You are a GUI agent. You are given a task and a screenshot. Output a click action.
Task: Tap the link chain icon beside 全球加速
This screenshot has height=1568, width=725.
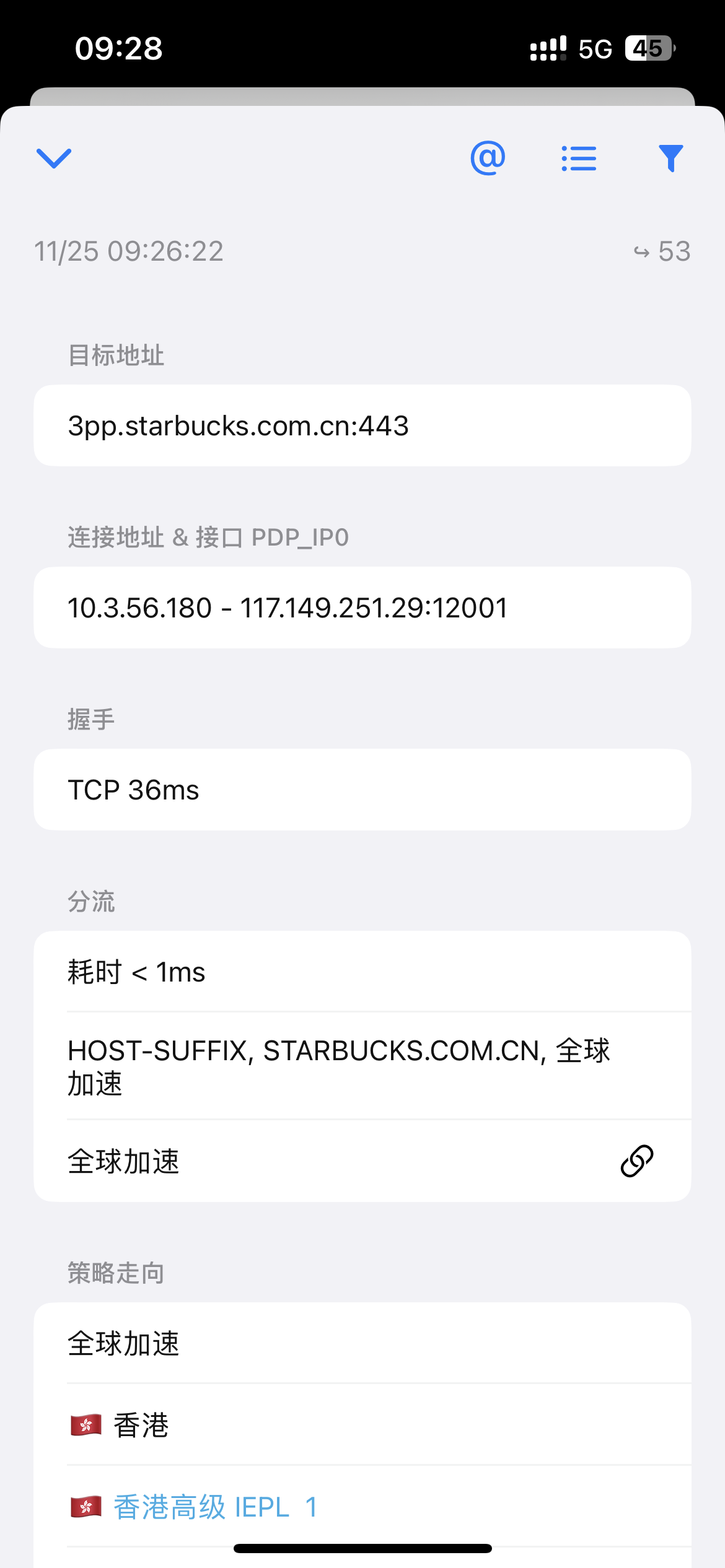[x=636, y=1161]
